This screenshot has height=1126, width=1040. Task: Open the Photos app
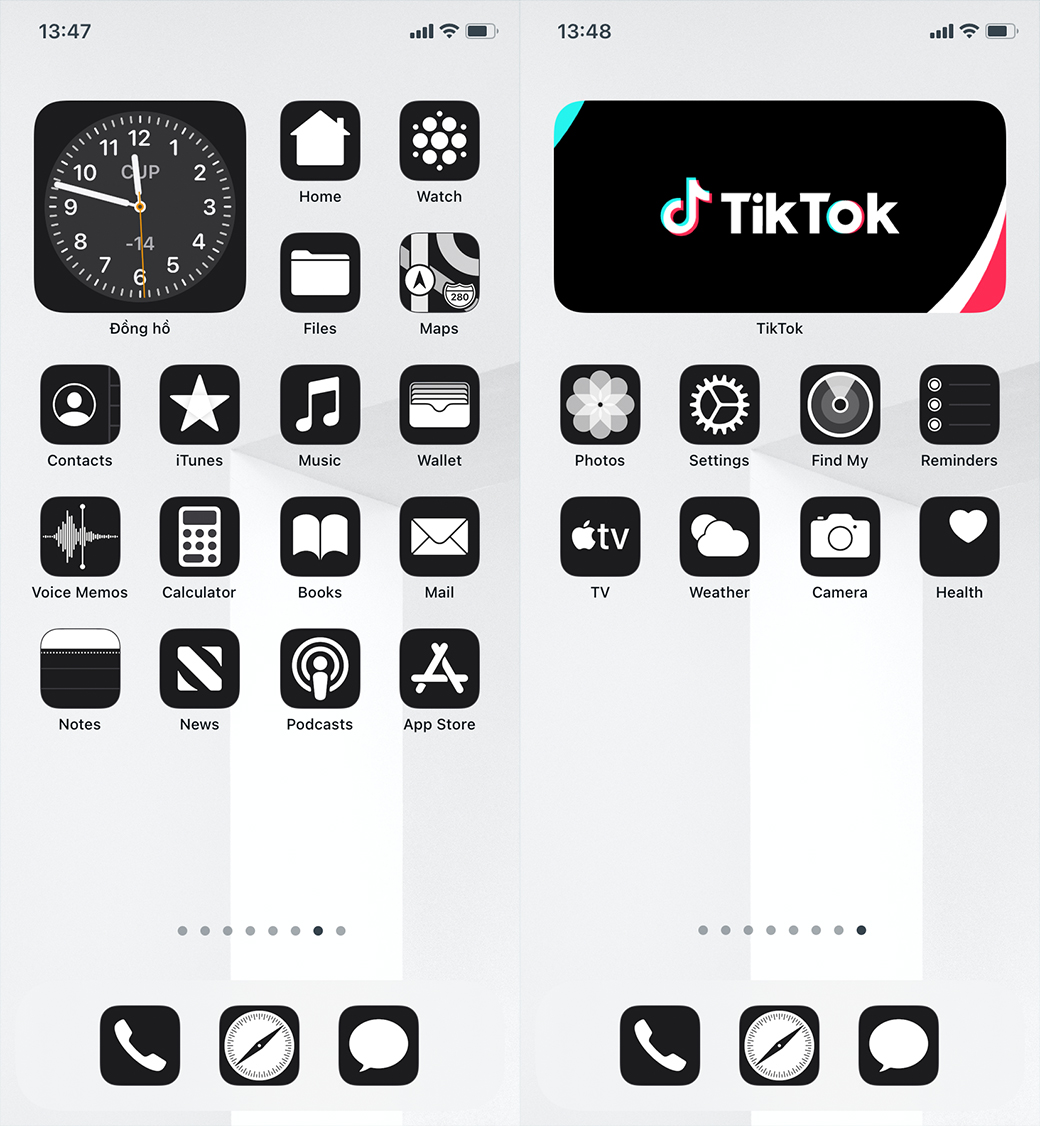tap(600, 405)
